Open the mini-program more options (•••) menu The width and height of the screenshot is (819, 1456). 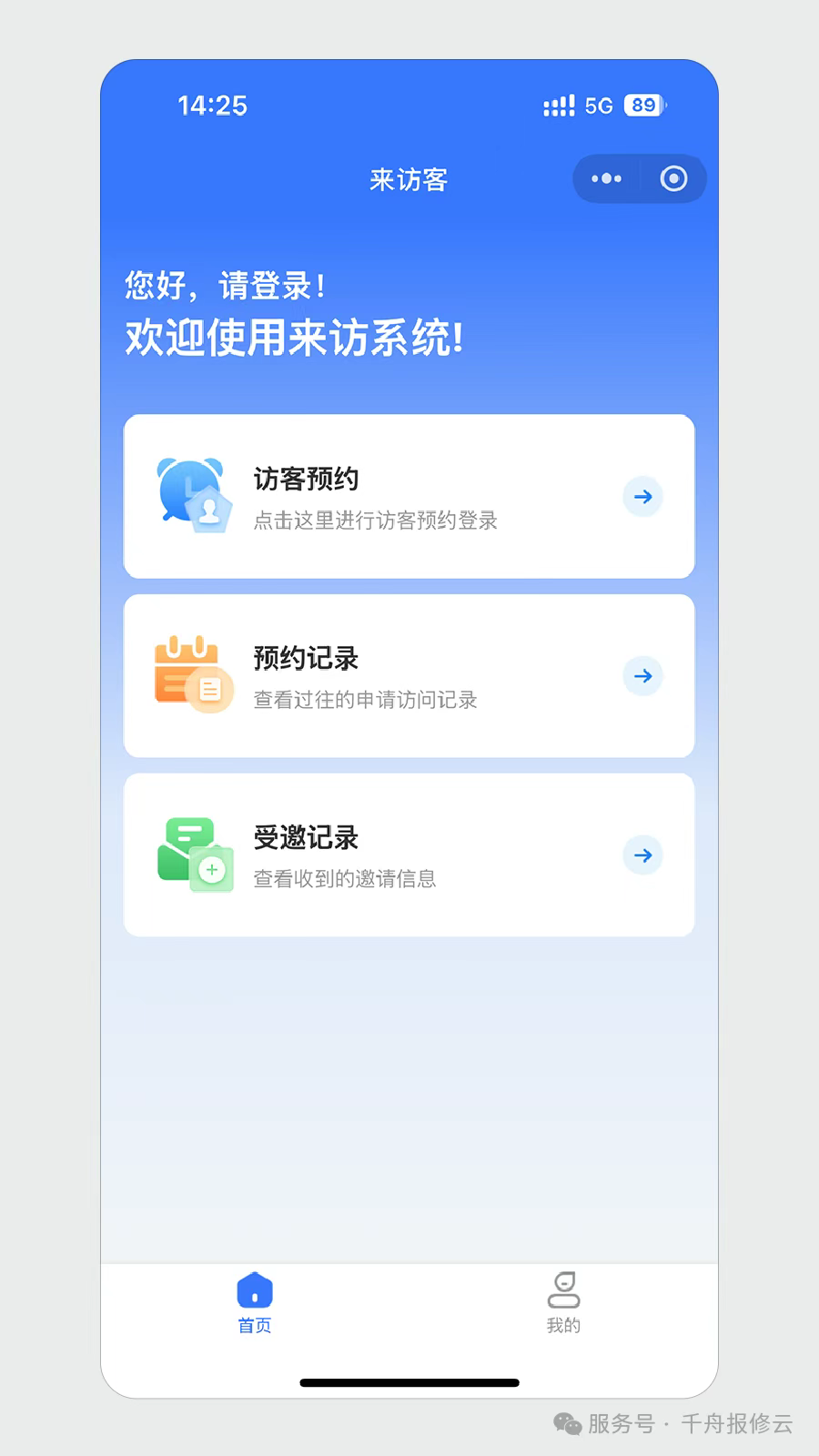pyautogui.click(x=606, y=178)
